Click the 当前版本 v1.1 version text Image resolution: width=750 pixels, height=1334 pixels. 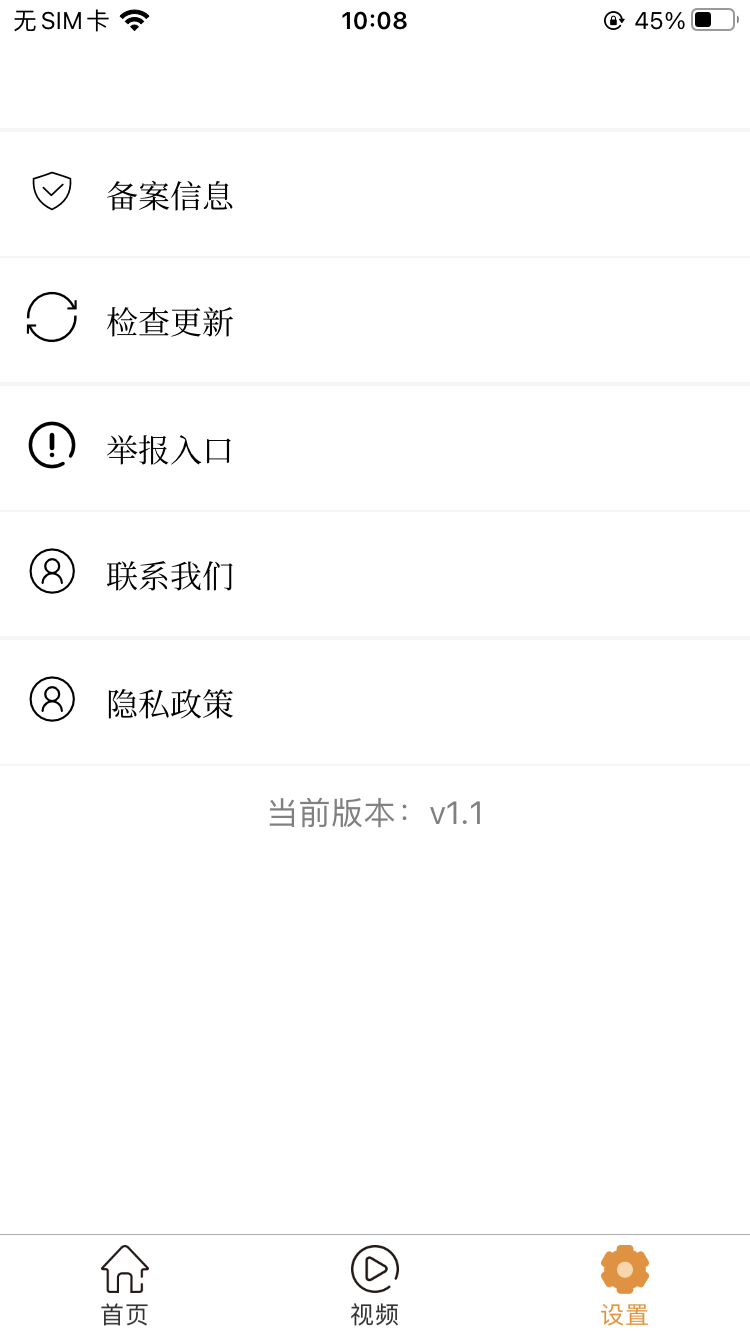[375, 812]
